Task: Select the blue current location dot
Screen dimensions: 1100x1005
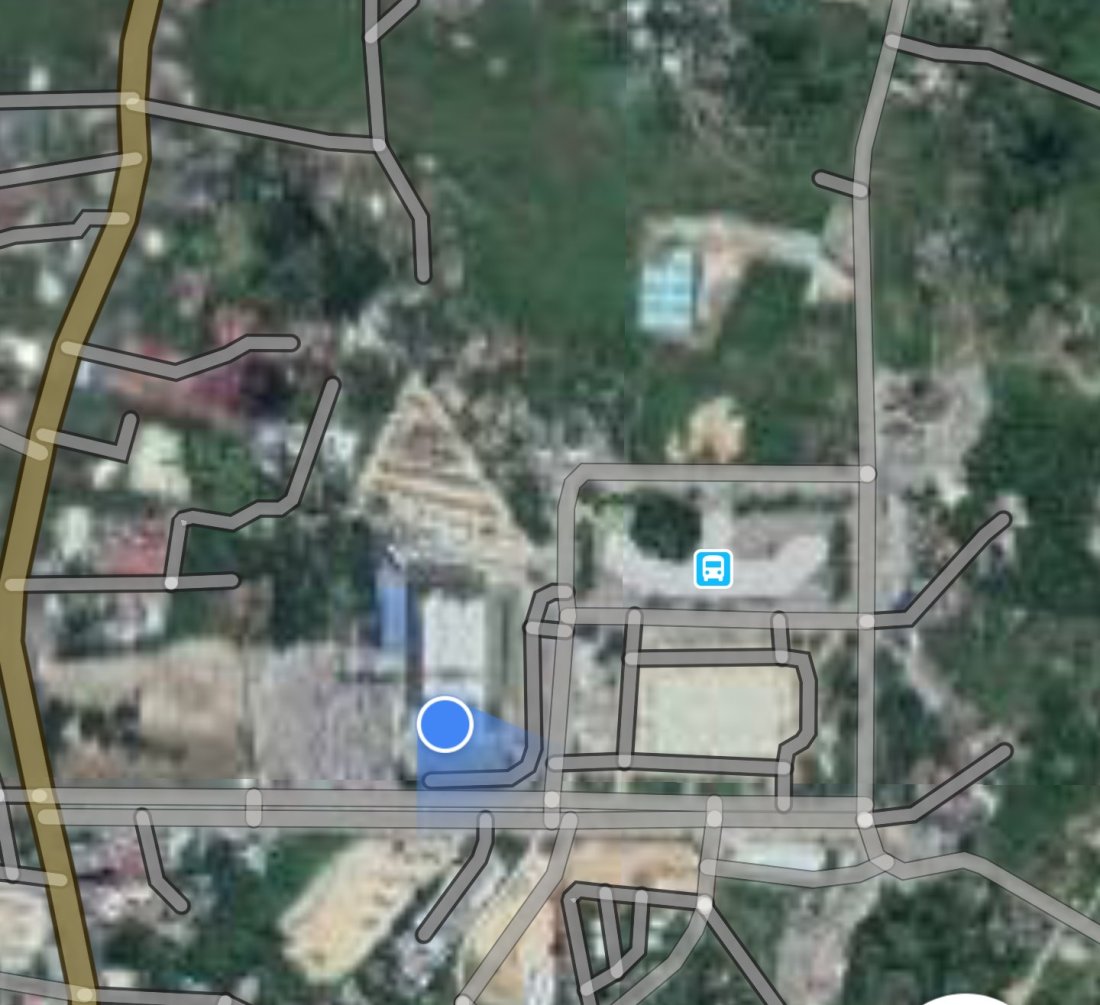Action: 445,724
